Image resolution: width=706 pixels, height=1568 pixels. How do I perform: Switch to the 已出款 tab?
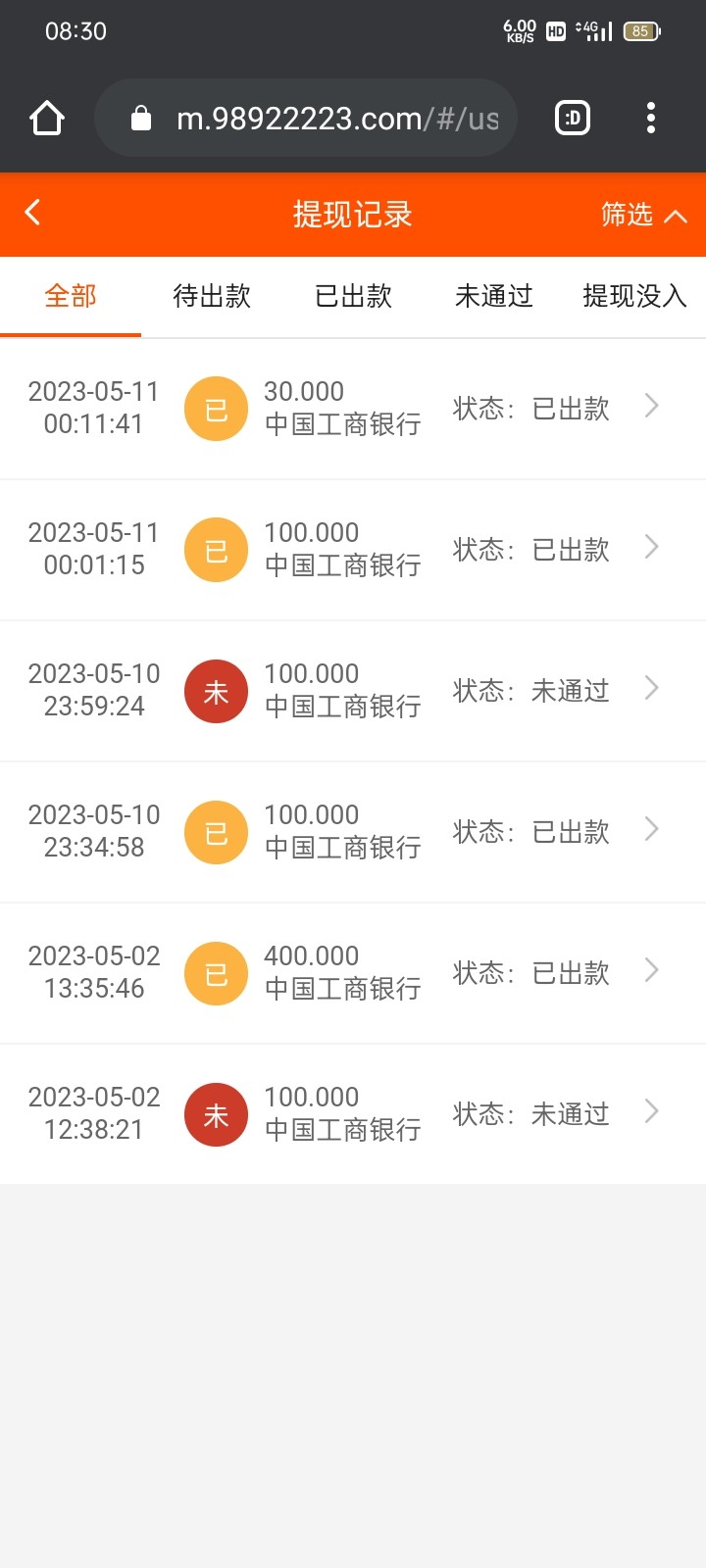point(353,296)
